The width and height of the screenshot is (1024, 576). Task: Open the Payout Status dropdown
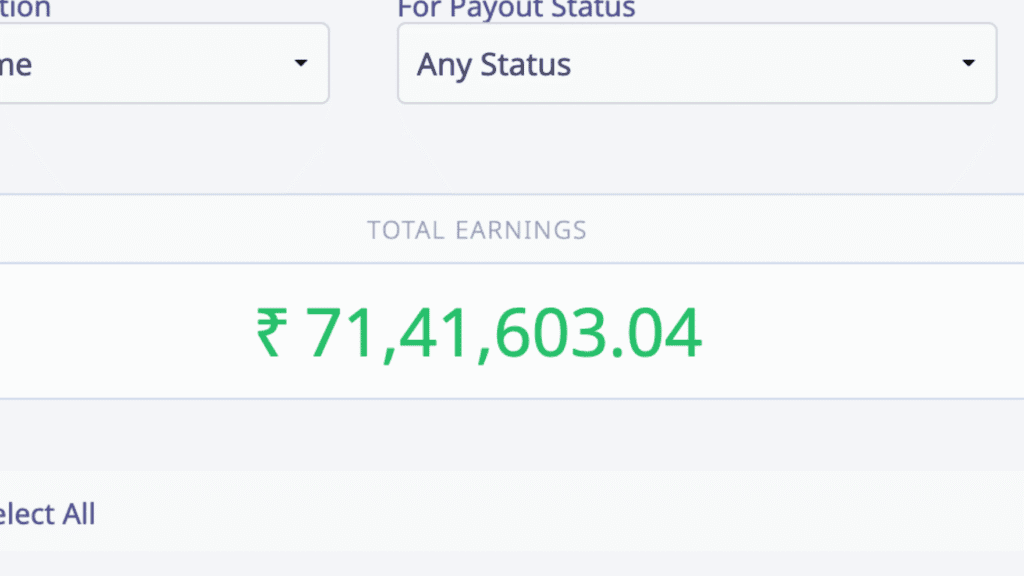697,64
